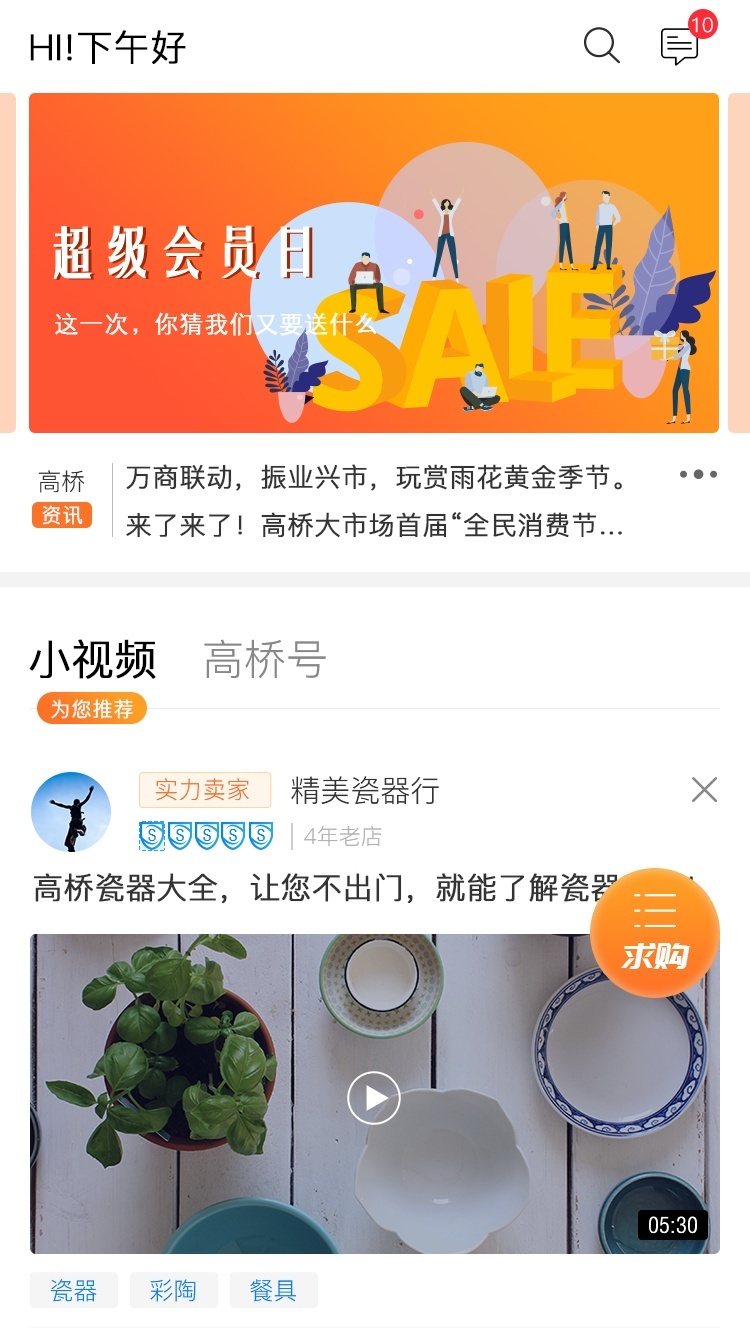Click the 高桥 资讯 label icon
This screenshot has height=1334, width=750.
(x=62, y=495)
